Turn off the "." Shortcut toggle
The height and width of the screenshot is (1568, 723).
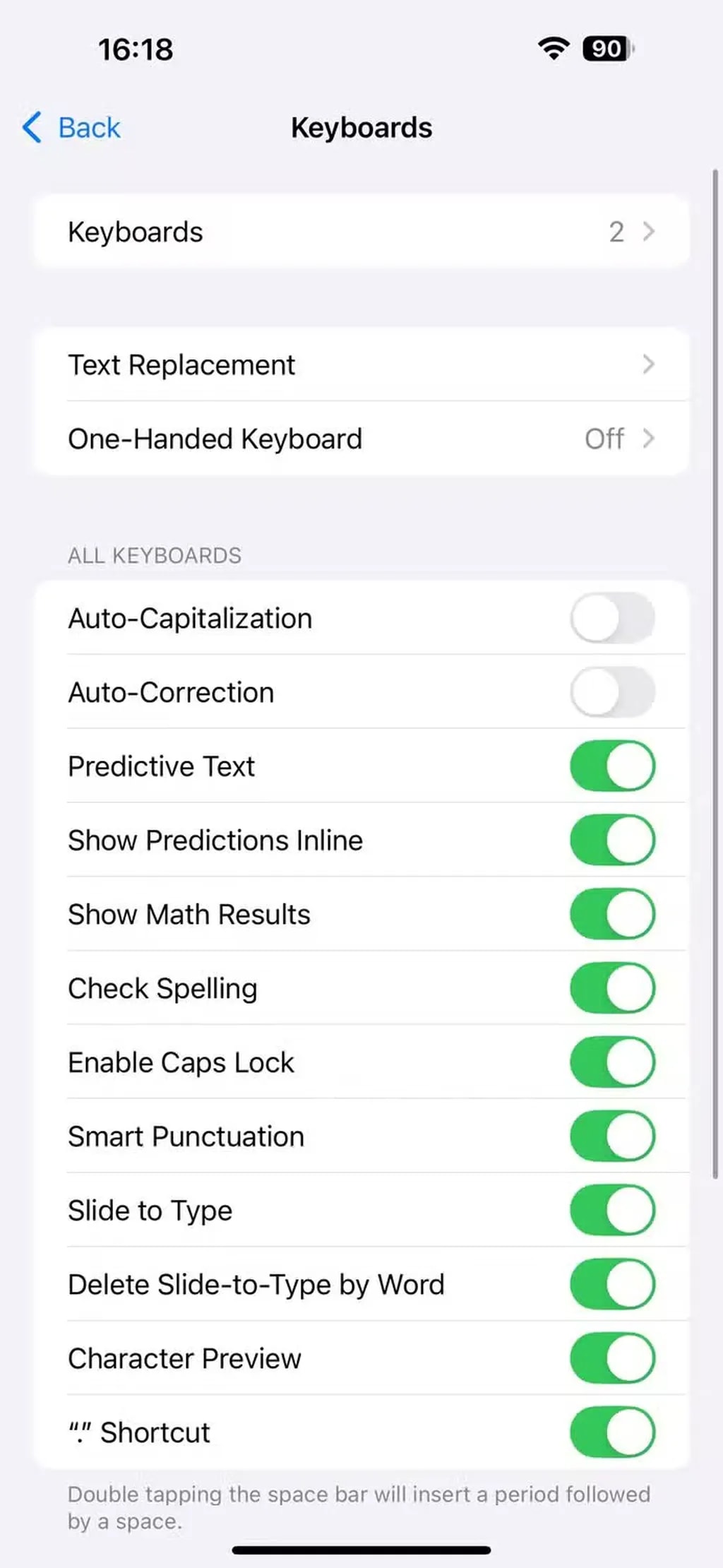[611, 1432]
